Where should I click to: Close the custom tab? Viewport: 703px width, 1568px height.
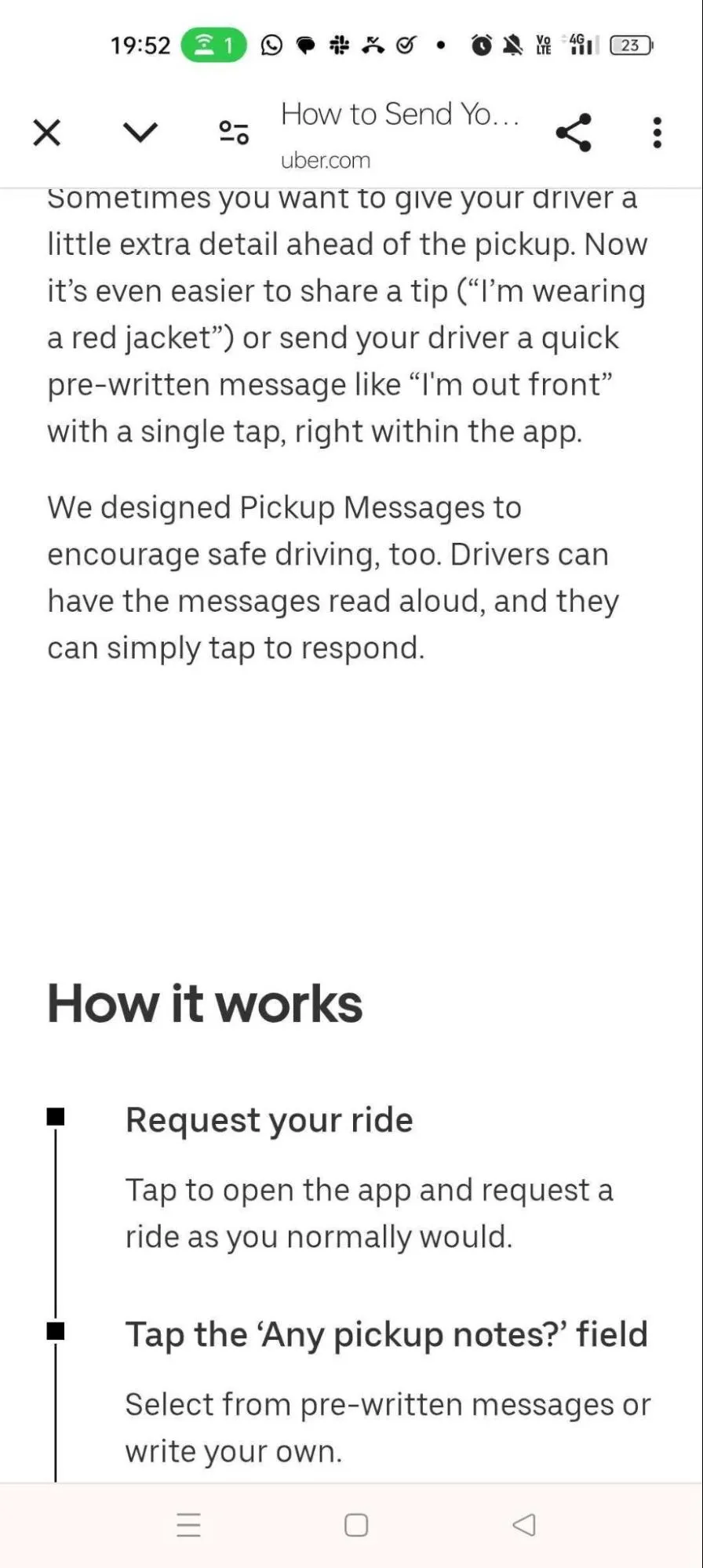[47, 133]
